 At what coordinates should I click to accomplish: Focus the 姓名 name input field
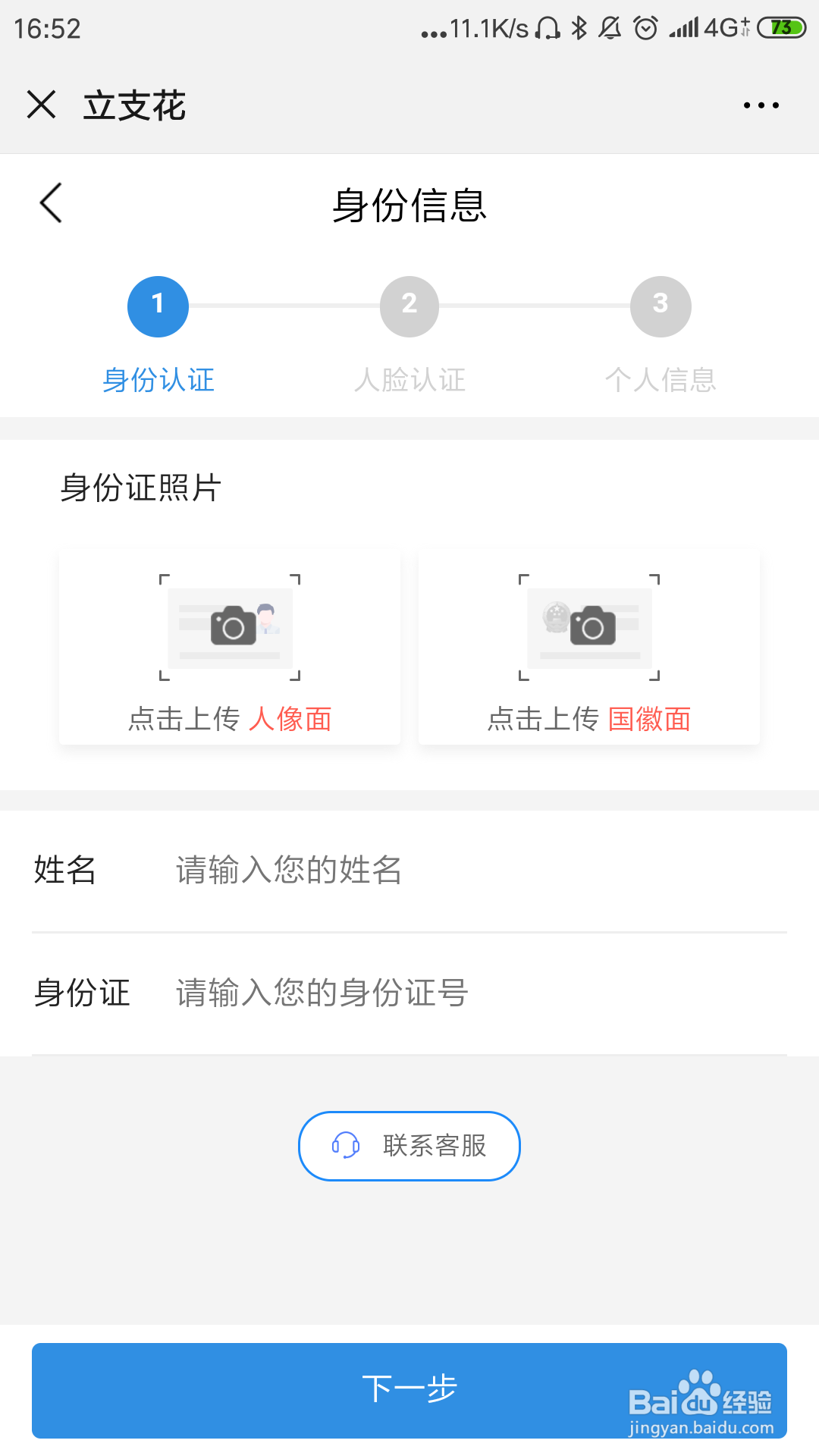point(478,870)
